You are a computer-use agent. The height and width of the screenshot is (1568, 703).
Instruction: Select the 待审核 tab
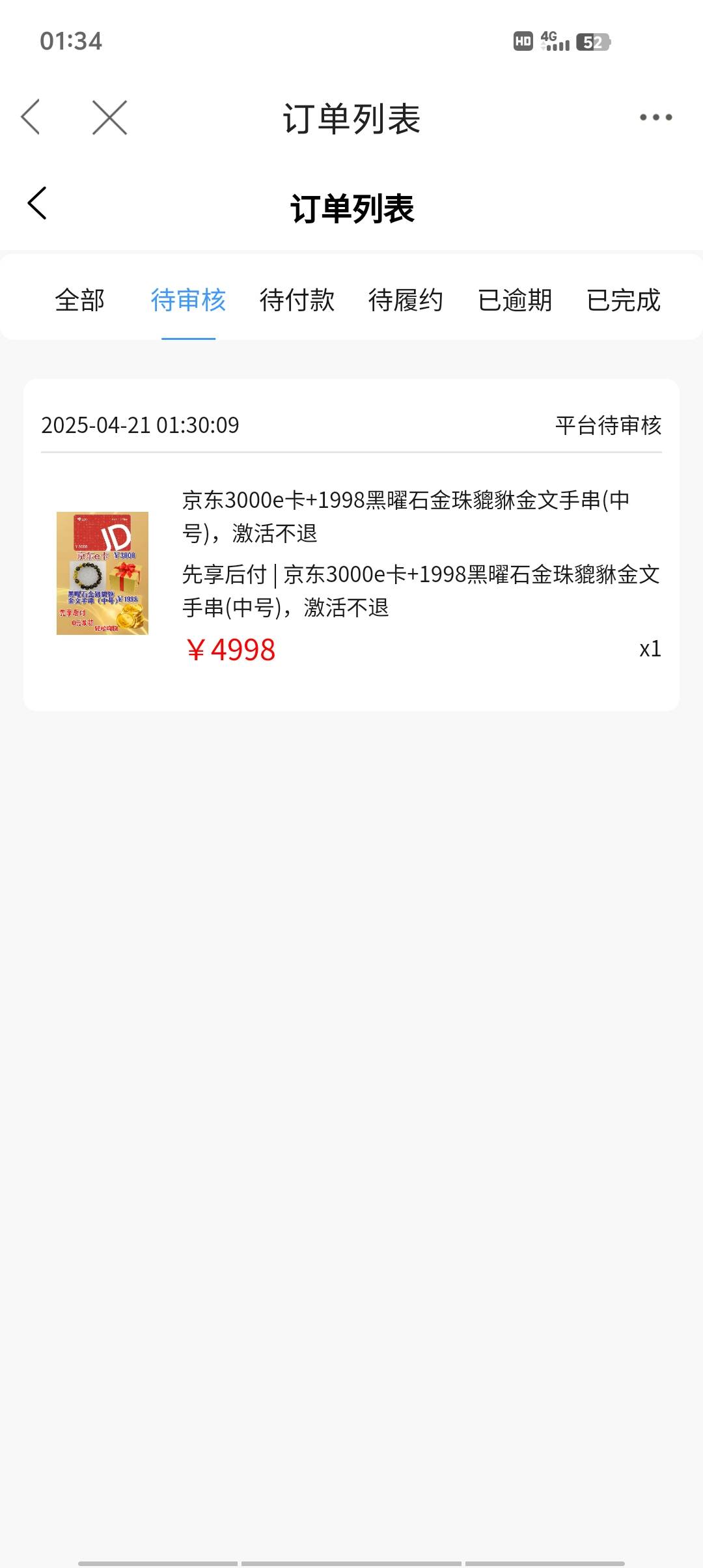coord(188,300)
